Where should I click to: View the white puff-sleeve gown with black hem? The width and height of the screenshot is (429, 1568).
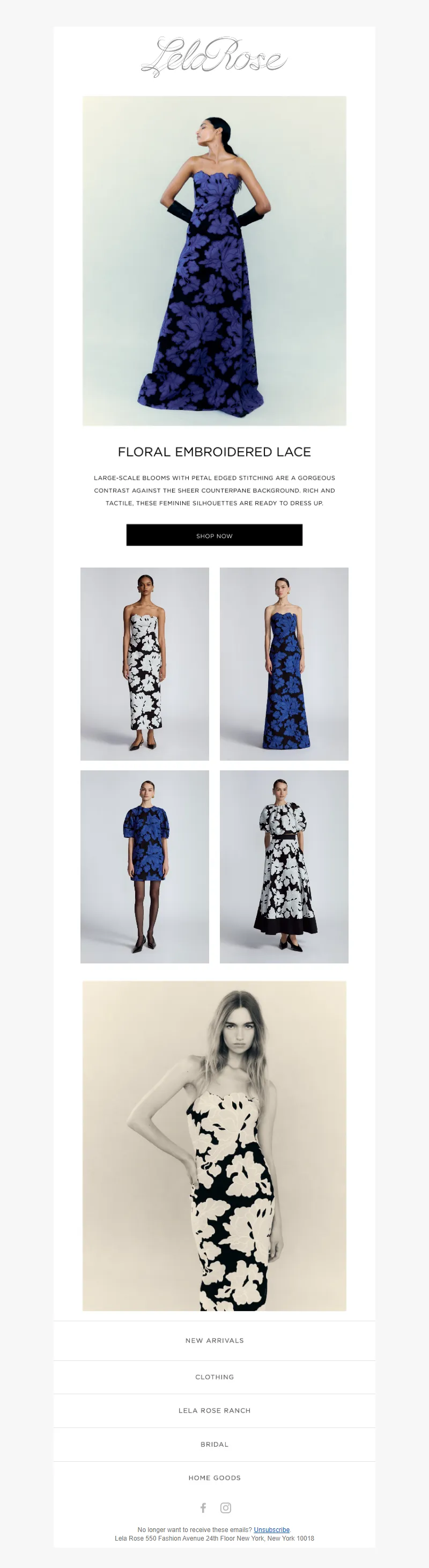pyautogui.click(x=284, y=866)
